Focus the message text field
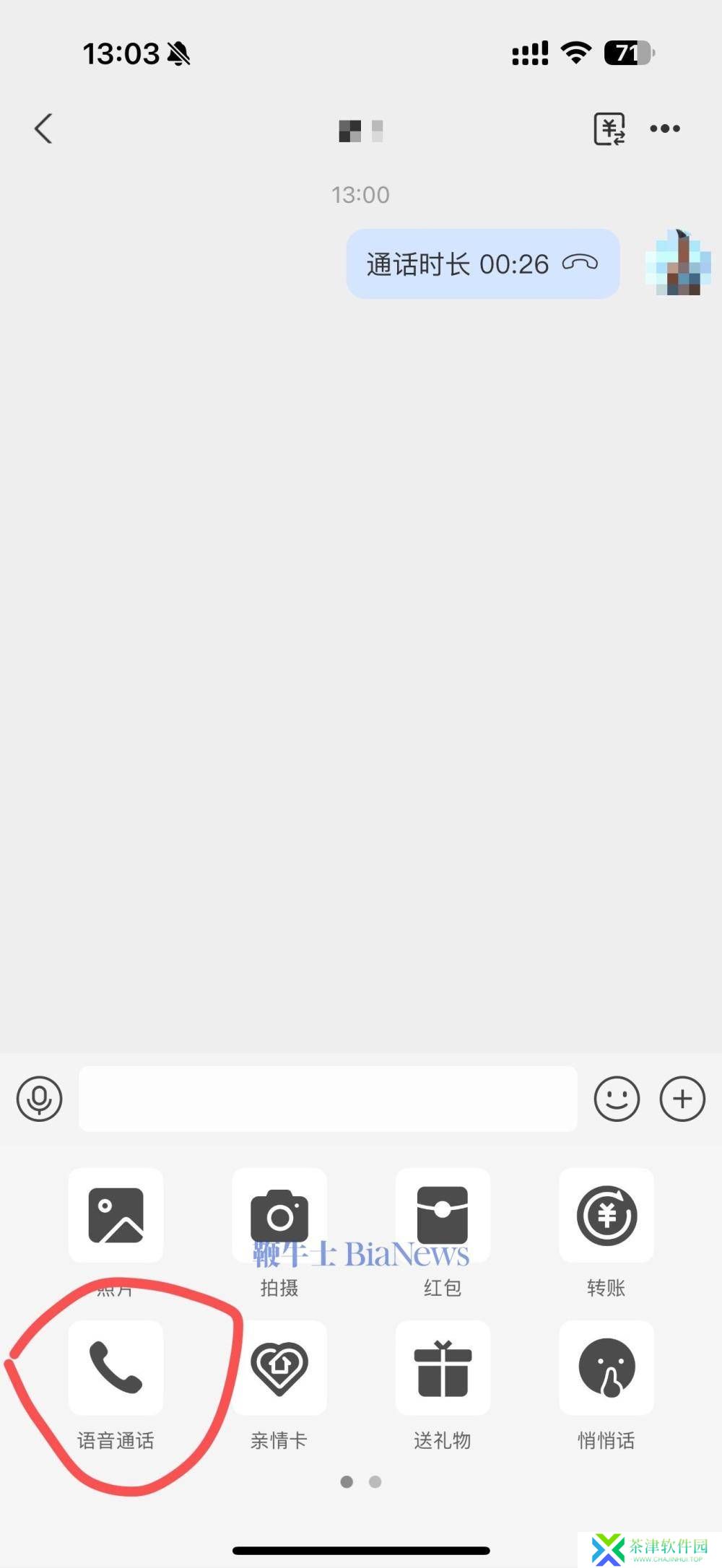Image resolution: width=722 pixels, height=1568 pixels. point(328,1099)
